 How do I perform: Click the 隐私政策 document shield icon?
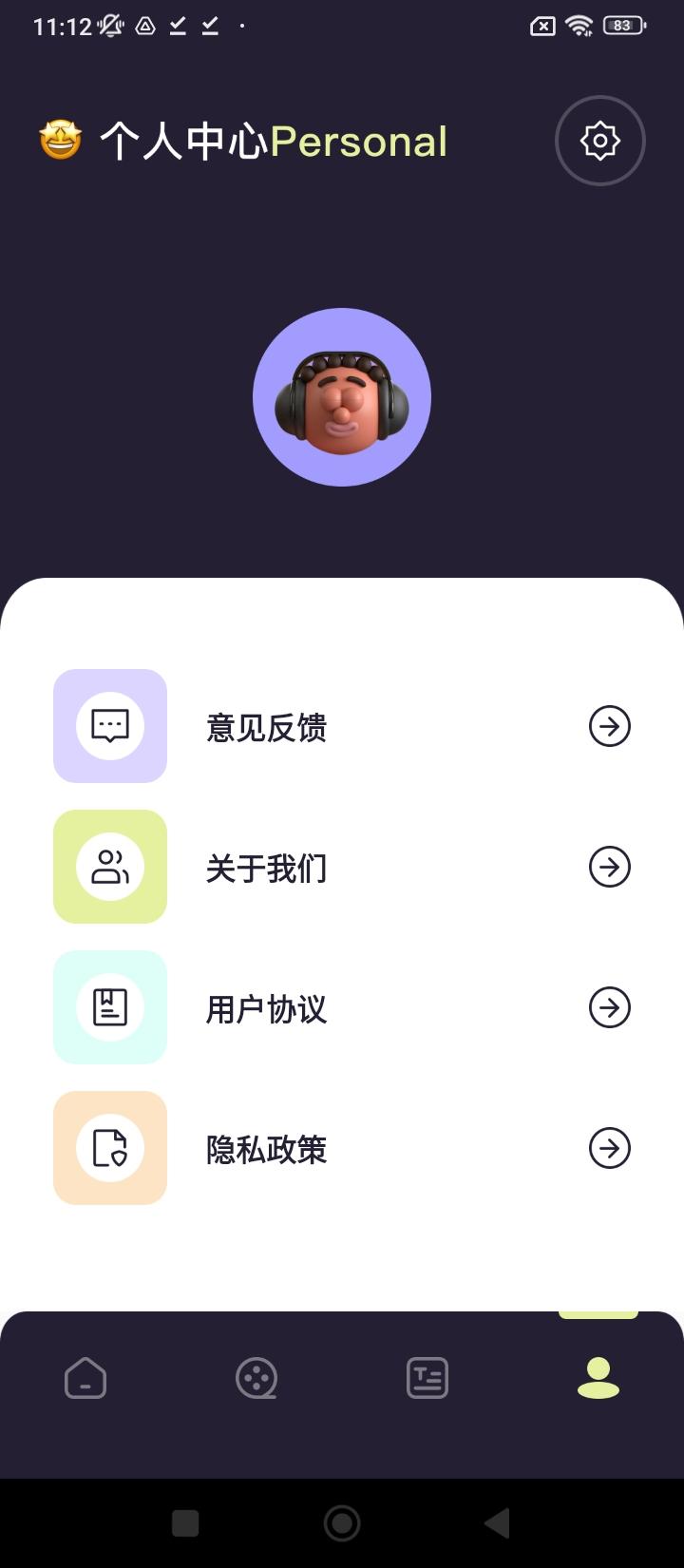pyautogui.click(x=109, y=1148)
